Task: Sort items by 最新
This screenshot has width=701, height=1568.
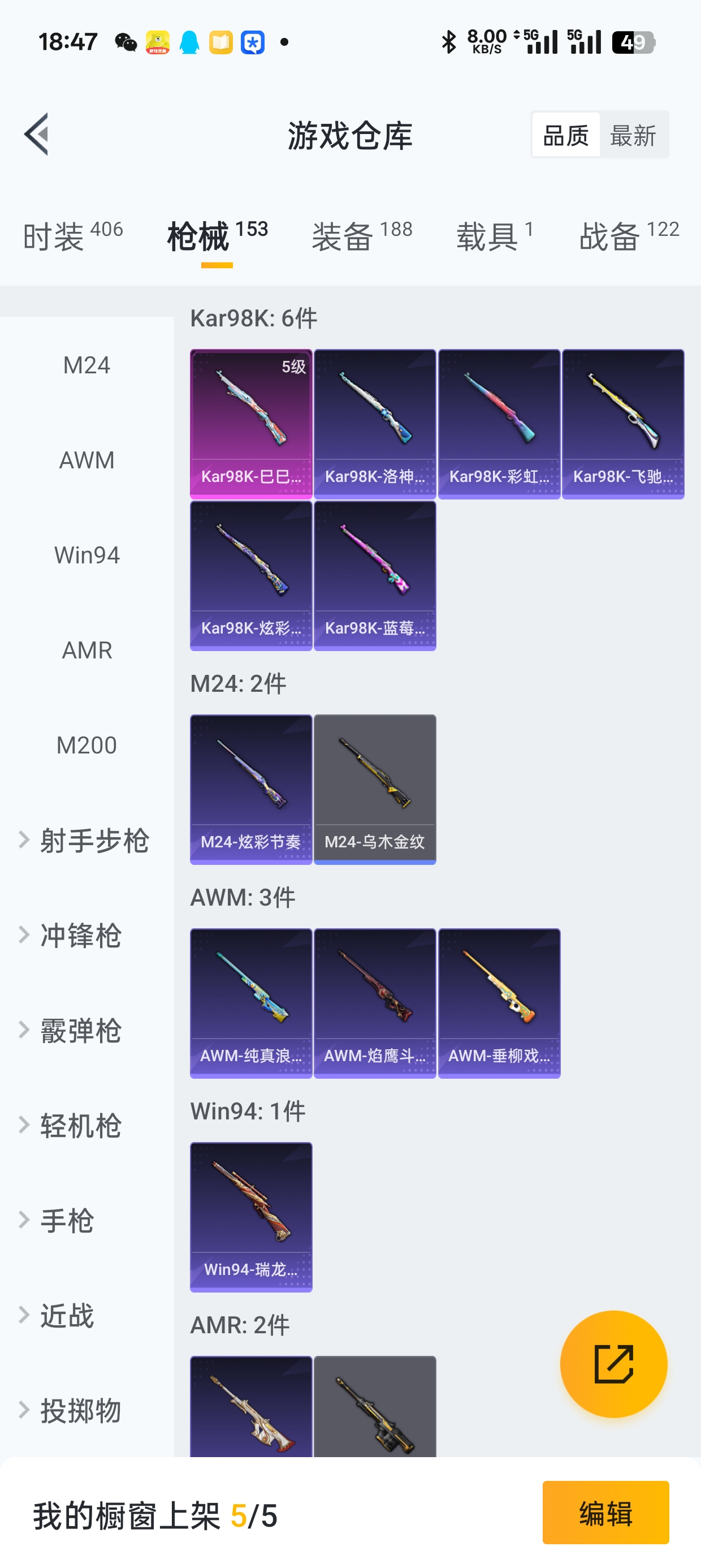Action: pyautogui.click(x=633, y=135)
